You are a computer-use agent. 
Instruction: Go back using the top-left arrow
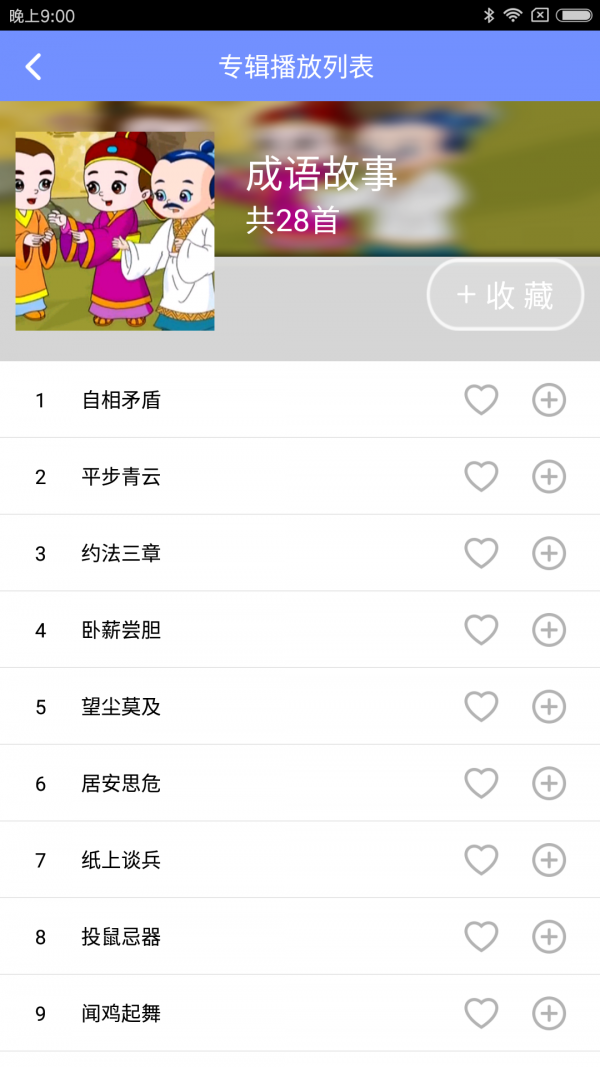tap(34, 67)
